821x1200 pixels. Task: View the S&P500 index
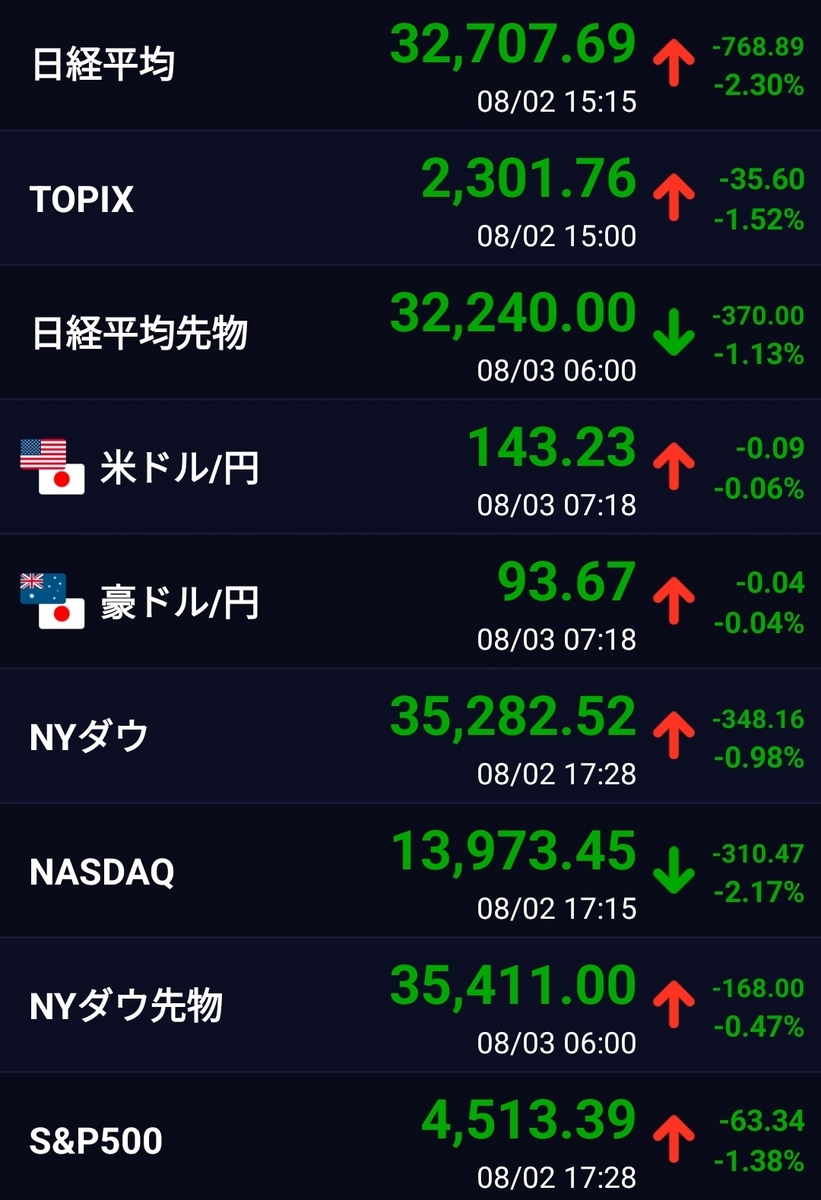(96, 1140)
